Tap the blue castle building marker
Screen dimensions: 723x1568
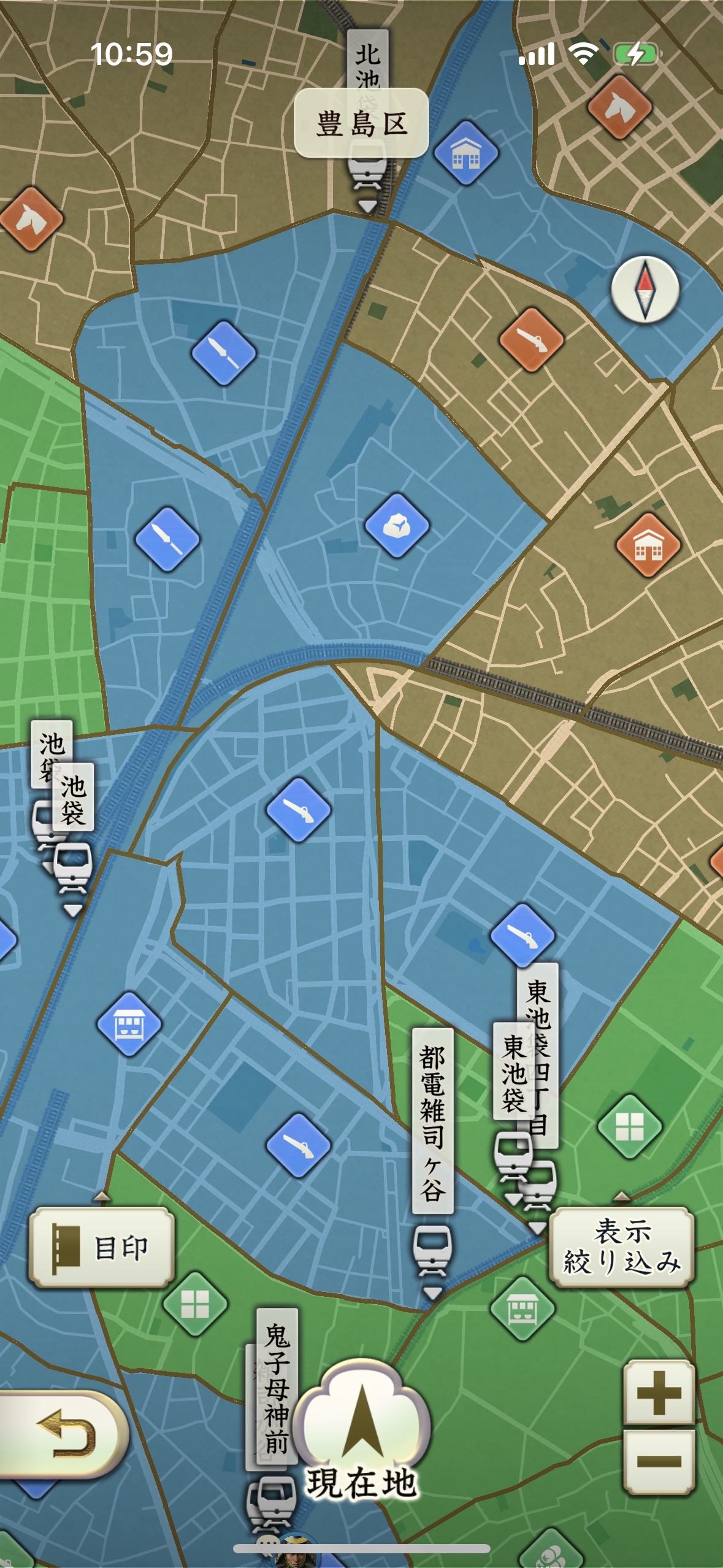(x=466, y=153)
